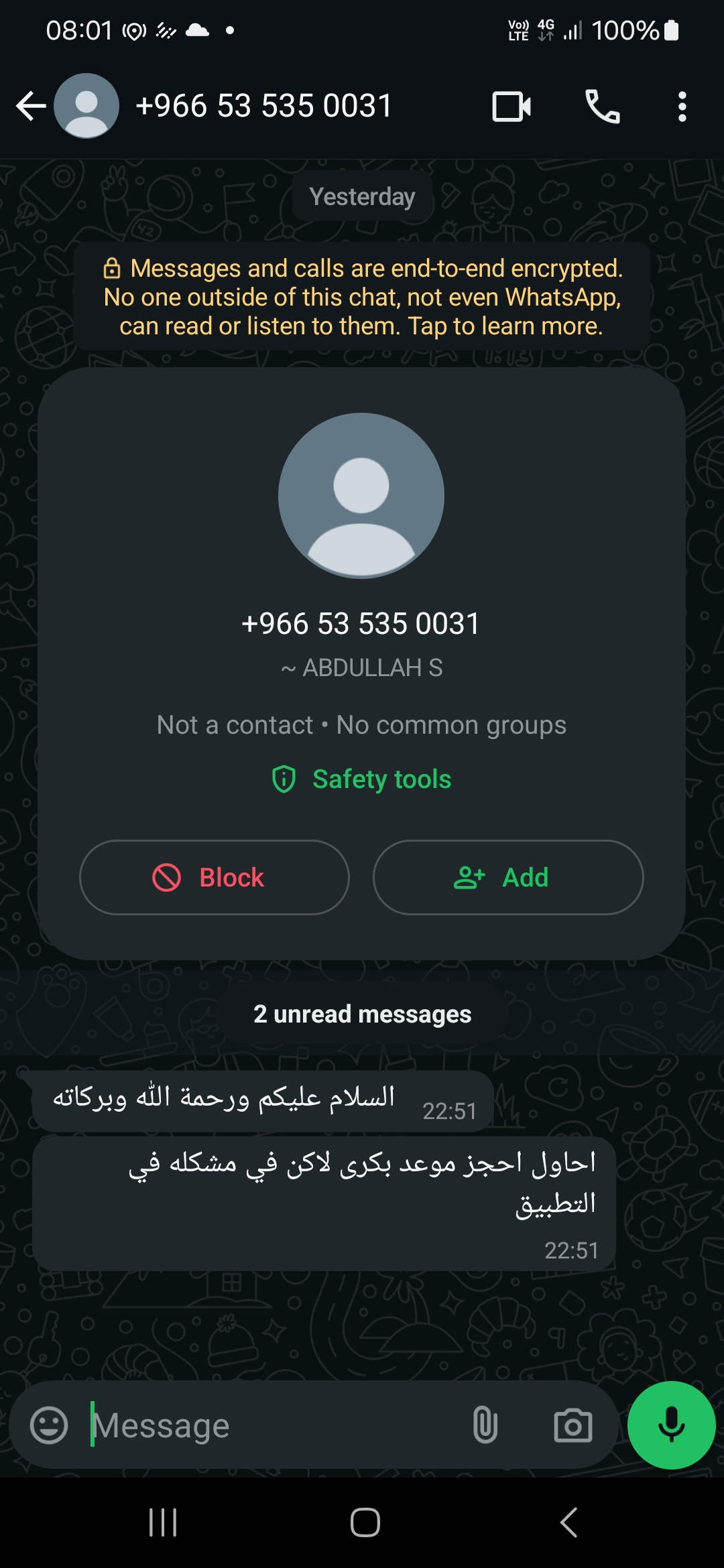Screen dimensions: 724x1568
Task: Go to the phone home screen
Action: [365, 1522]
